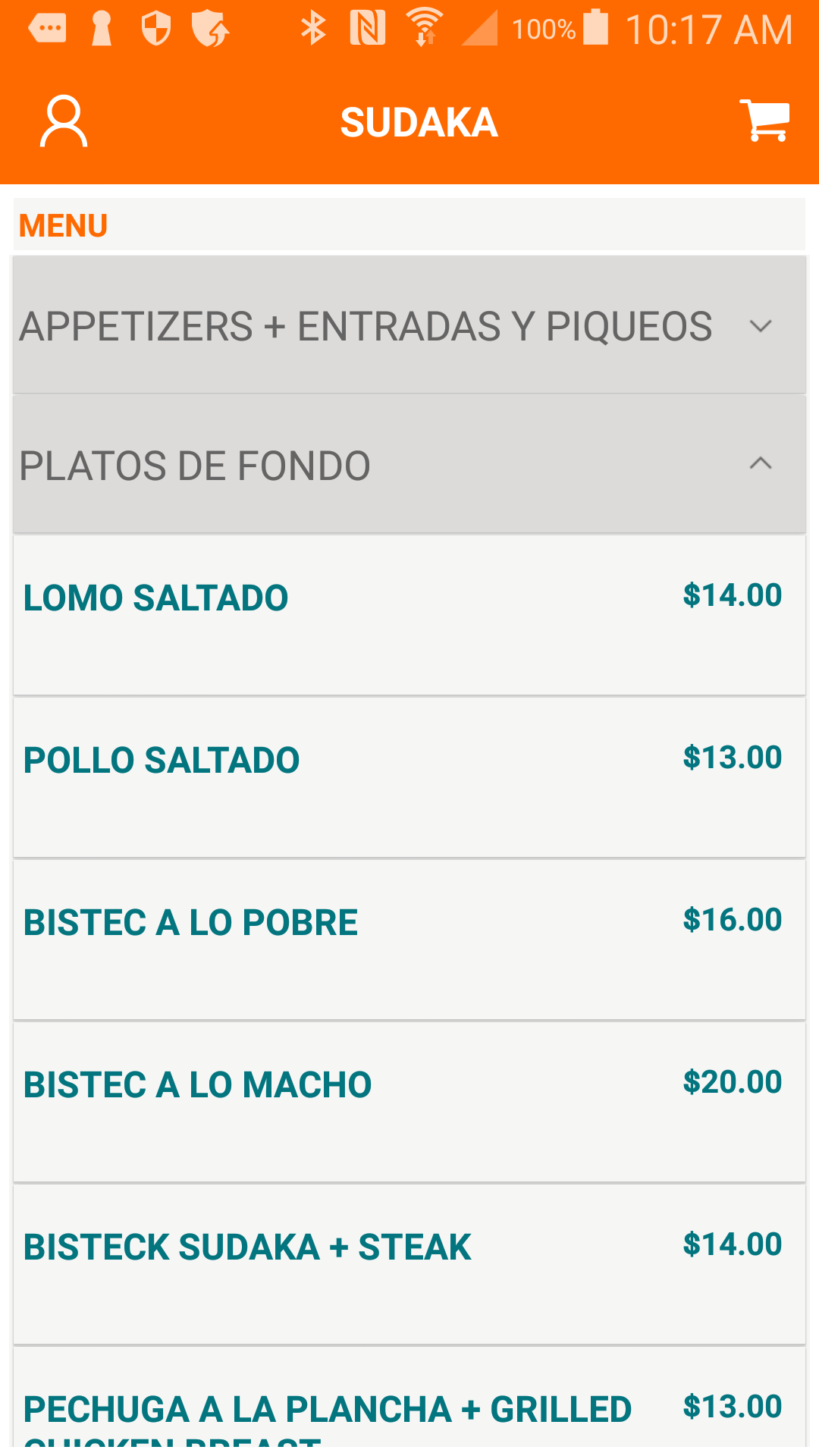Pick the Bistec a lo Macho dish

click(409, 1101)
